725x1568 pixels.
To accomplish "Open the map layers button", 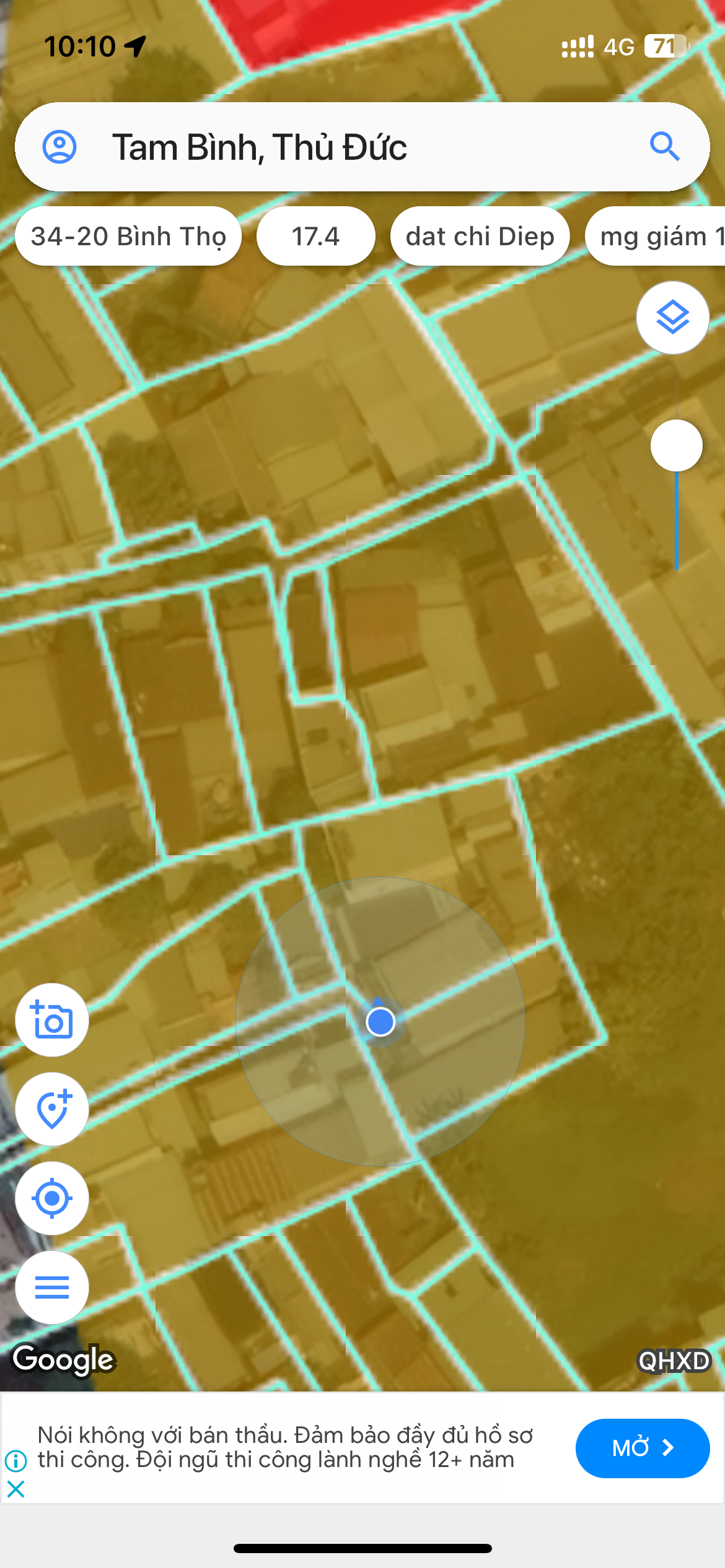I will (673, 318).
